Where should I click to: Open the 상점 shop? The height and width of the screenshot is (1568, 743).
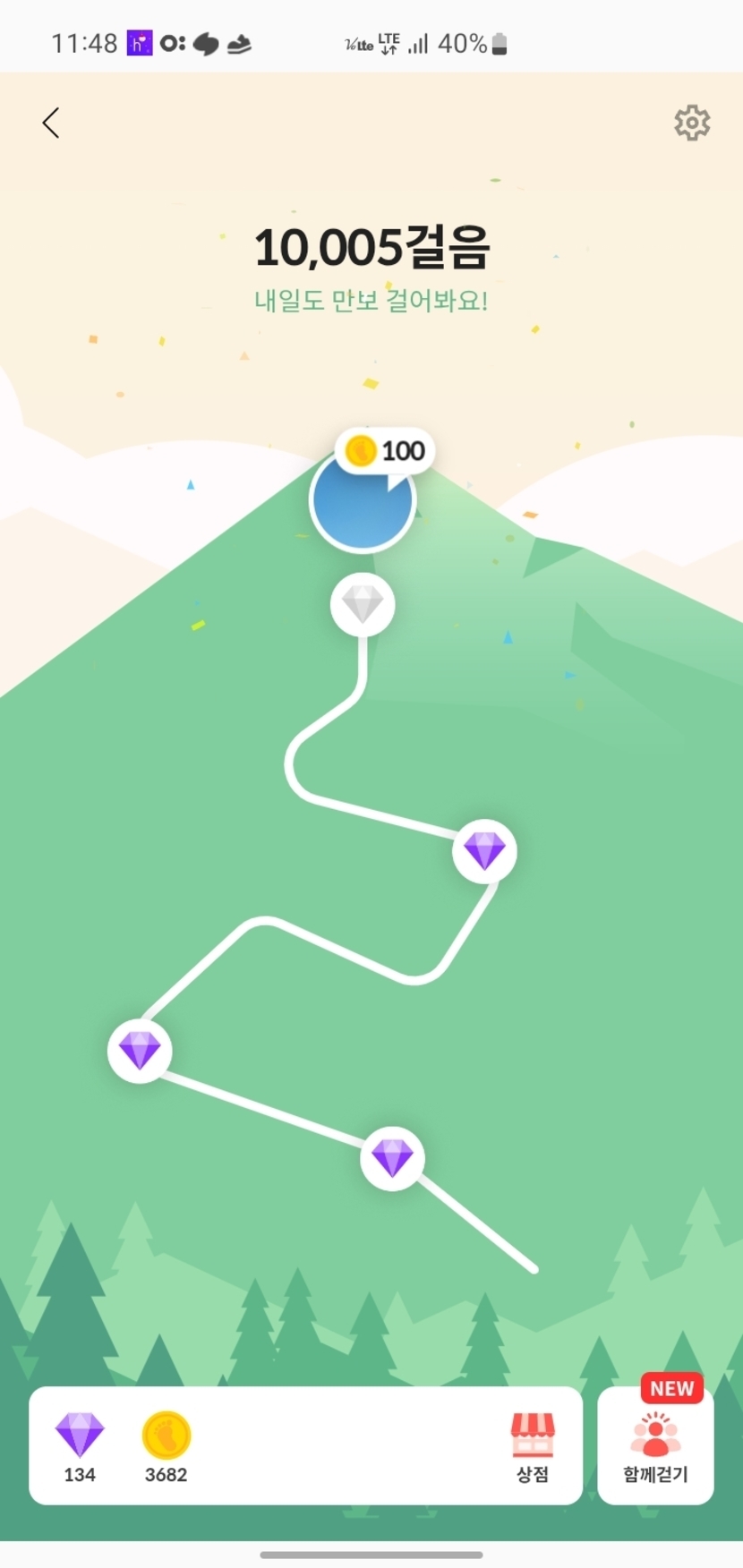(x=533, y=1445)
